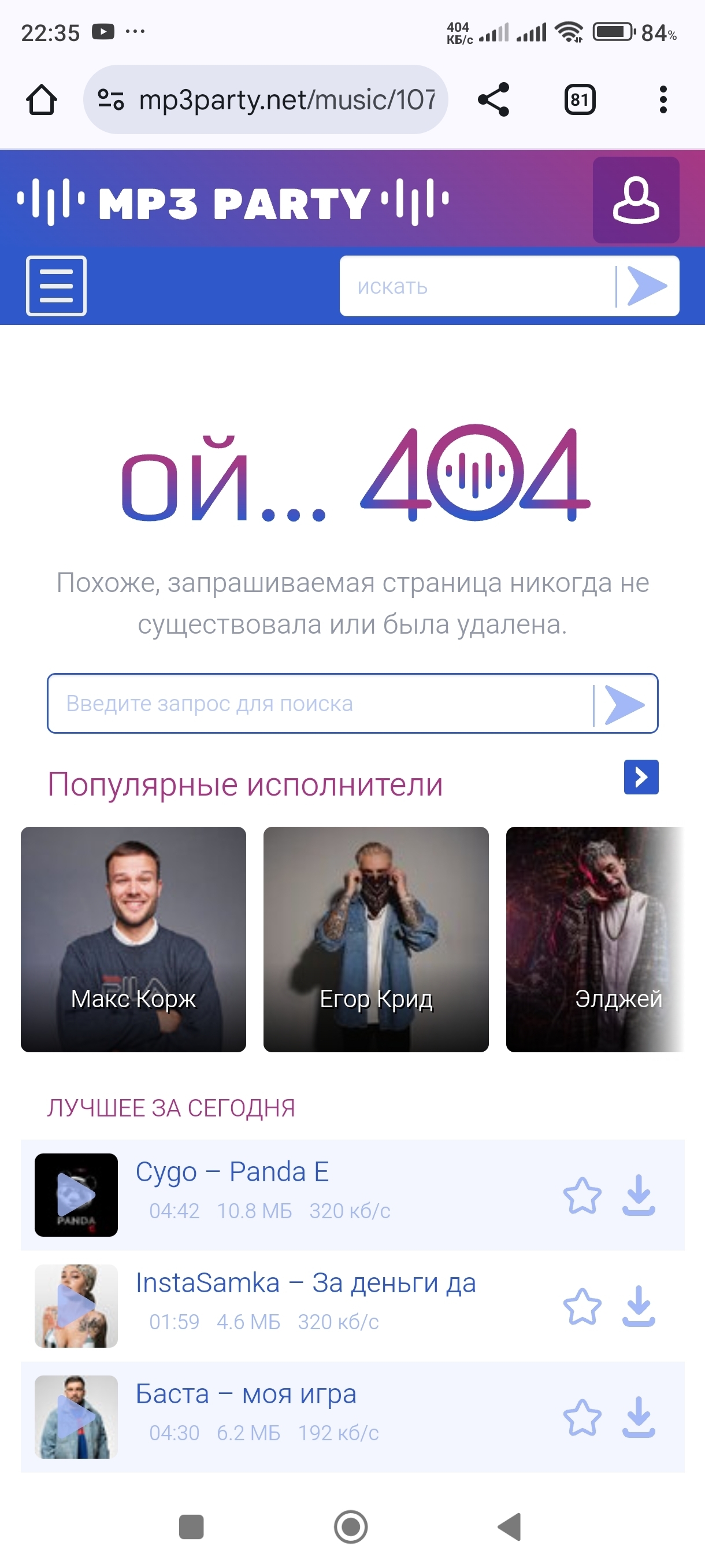705x1568 pixels.
Task: Open artist Макс Корж
Action: [133, 938]
